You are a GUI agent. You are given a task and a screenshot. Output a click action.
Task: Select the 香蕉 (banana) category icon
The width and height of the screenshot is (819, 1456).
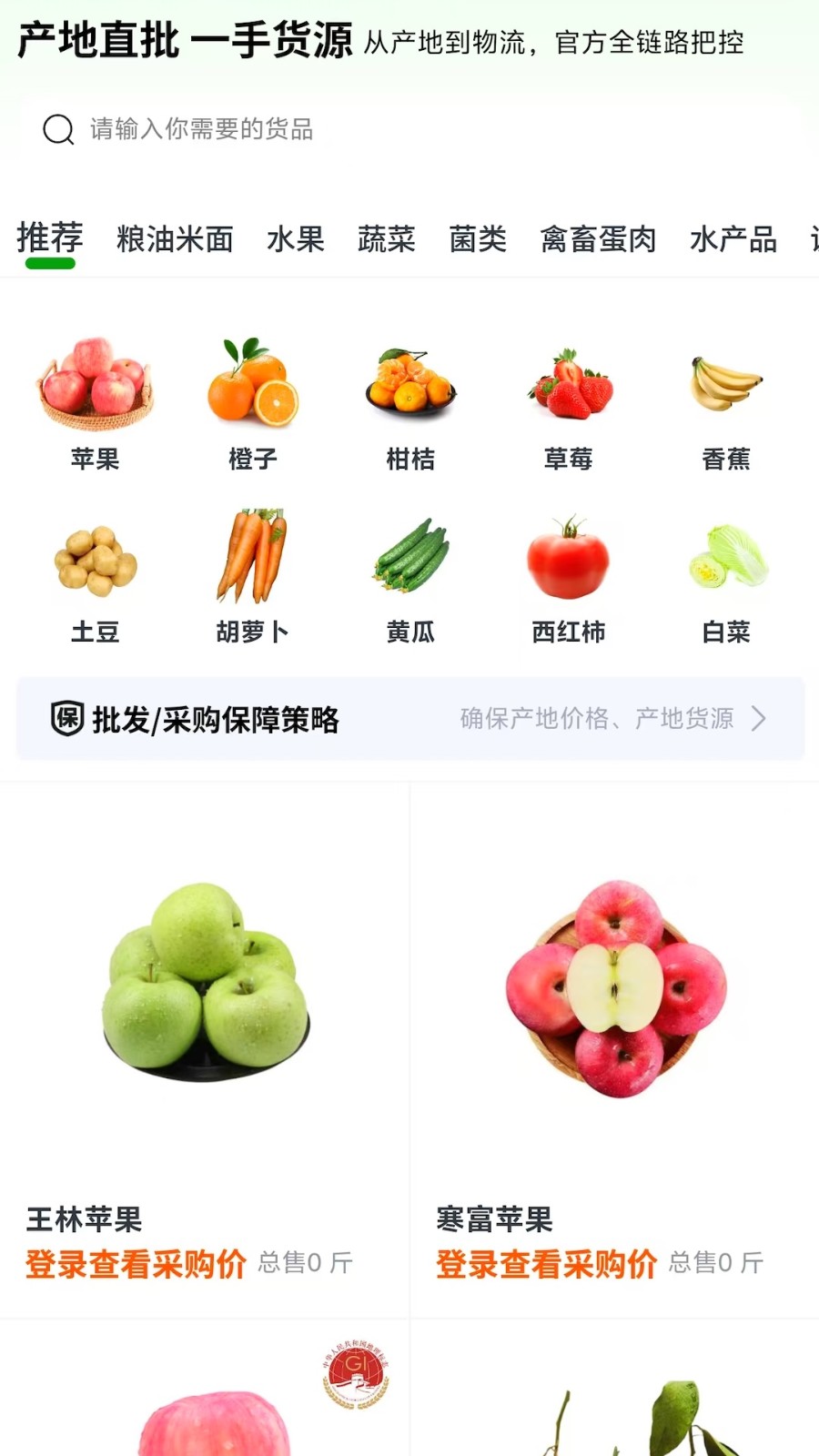pyautogui.click(x=726, y=387)
